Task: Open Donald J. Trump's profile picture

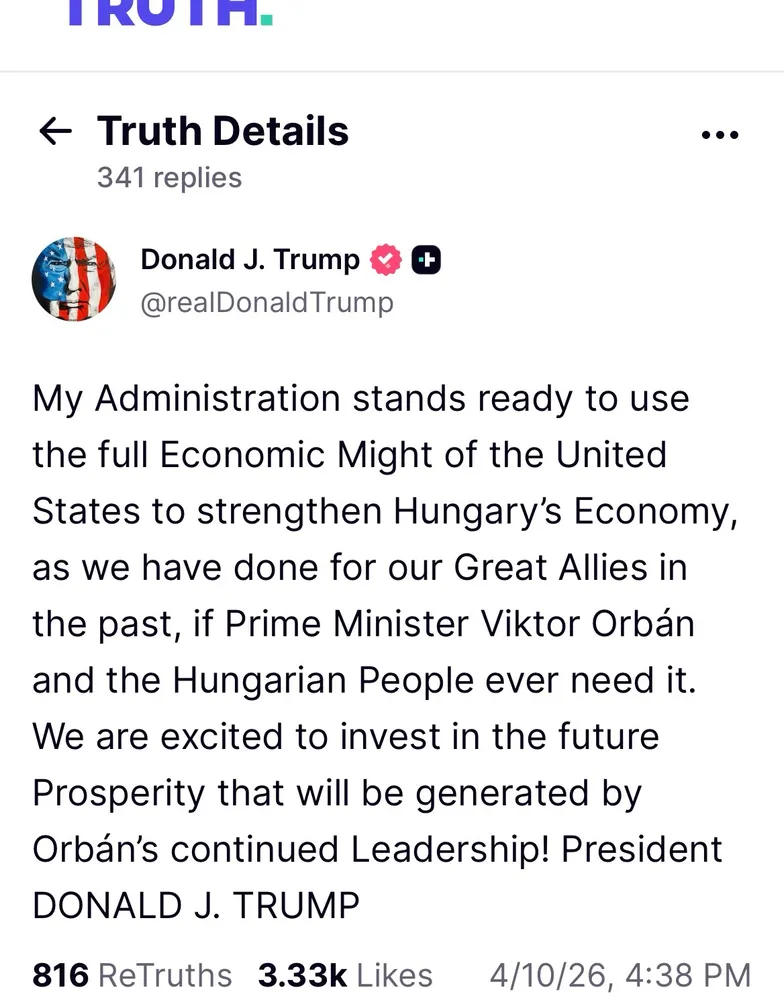Action: 74,279
